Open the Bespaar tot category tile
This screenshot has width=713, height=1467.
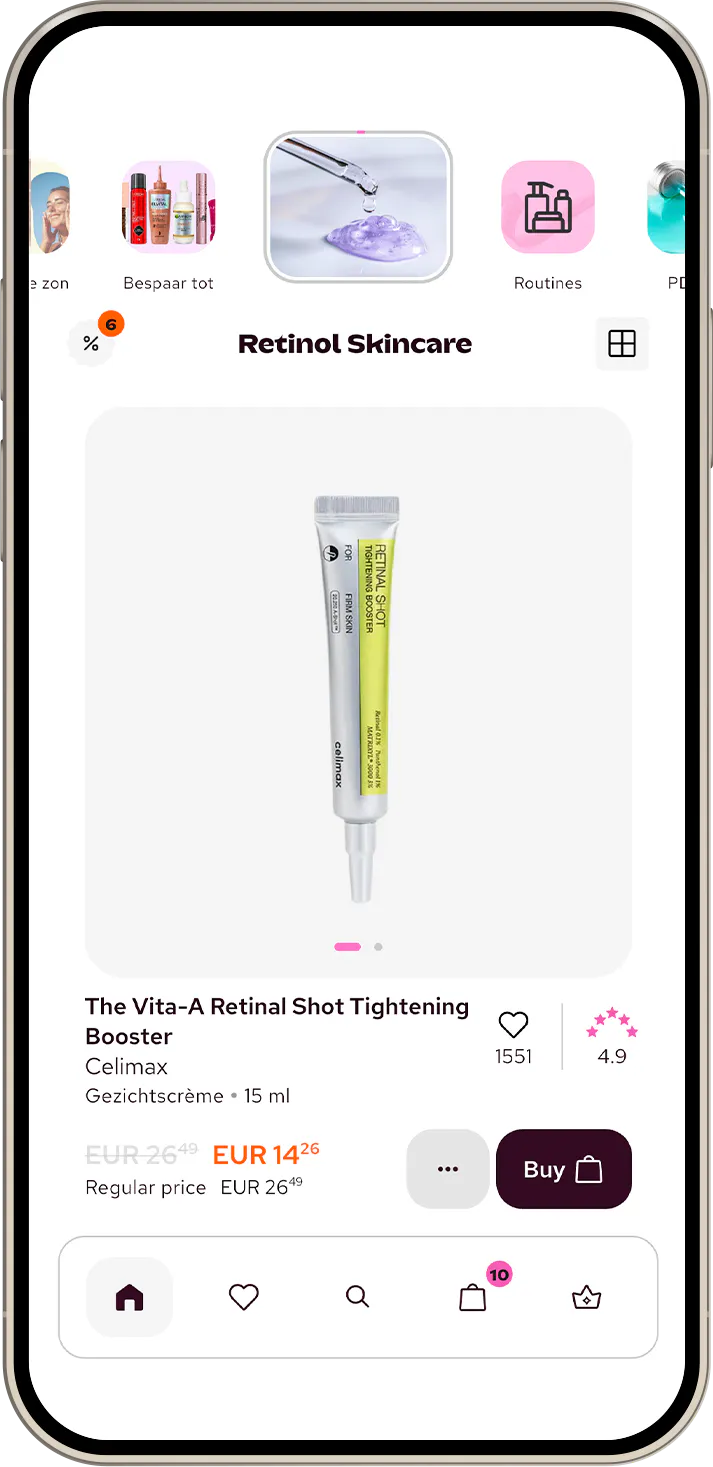(x=168, y=207)
